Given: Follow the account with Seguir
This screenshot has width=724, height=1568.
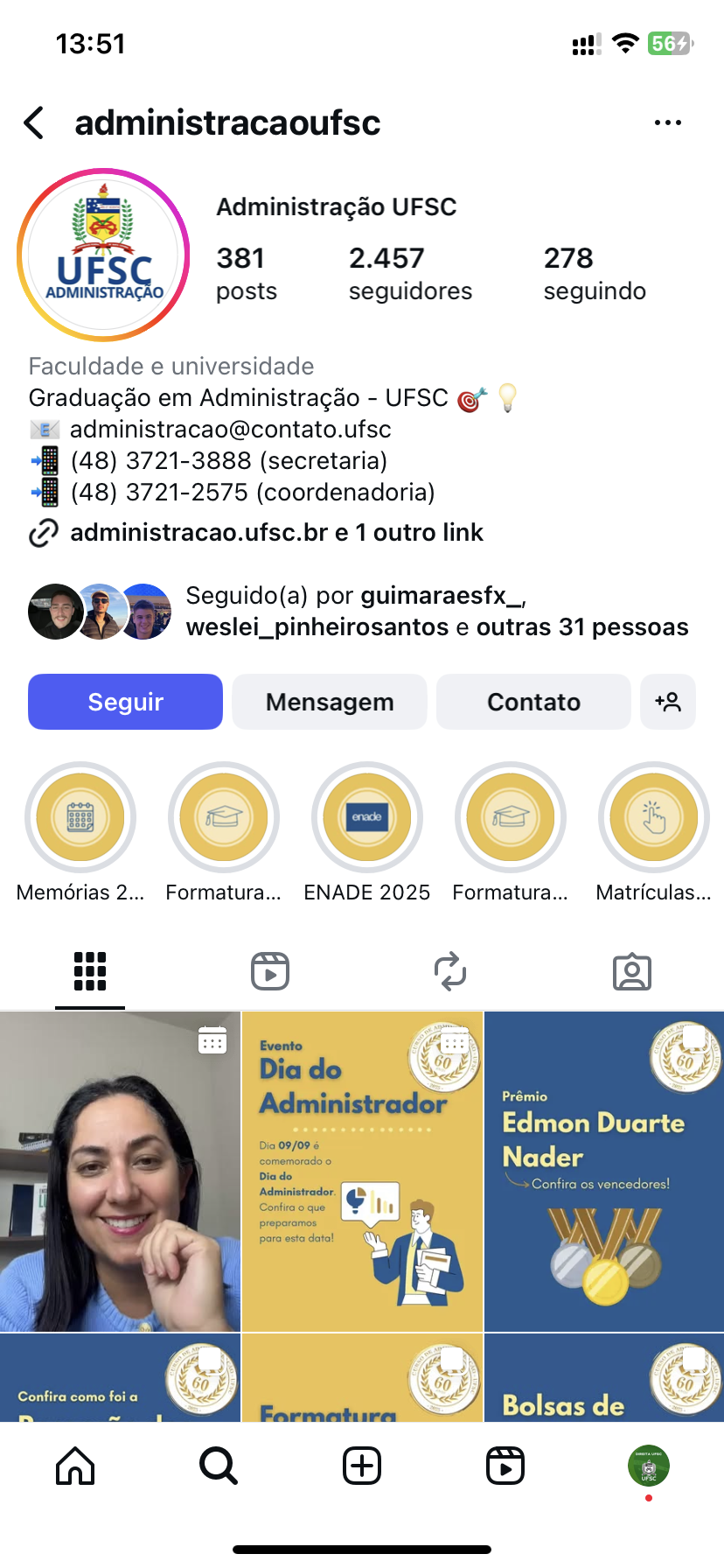Looking at the screenshot, I should coord(125,702).
